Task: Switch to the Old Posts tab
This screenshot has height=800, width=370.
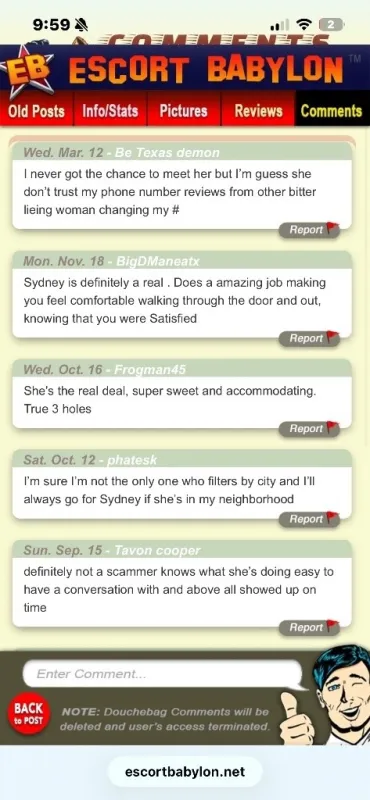Action: click(x=37, y=110)
